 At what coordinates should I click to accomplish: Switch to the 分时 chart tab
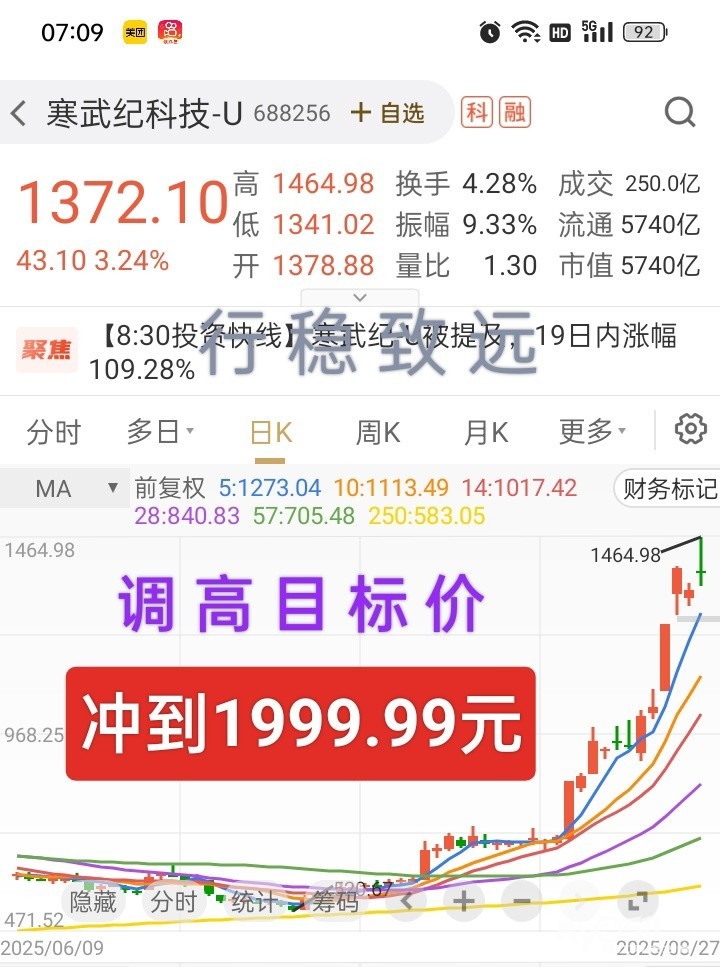pyautogui.click(x=53, y=432)
